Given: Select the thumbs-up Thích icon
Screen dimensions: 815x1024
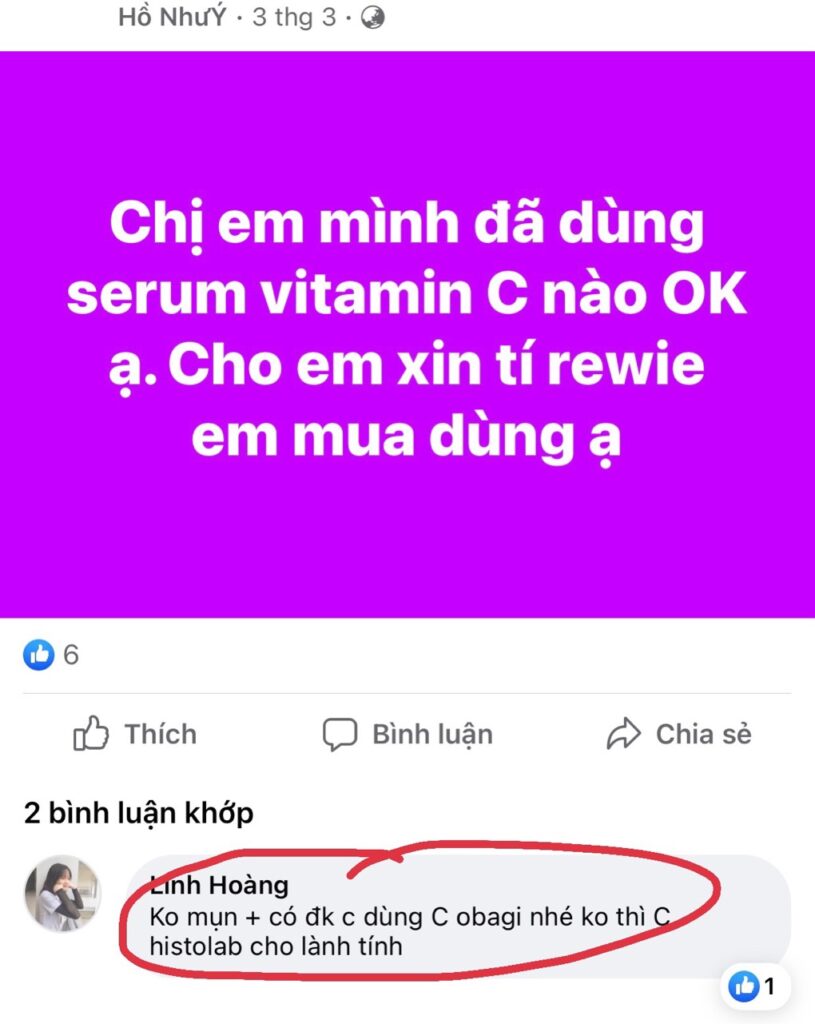Looking at the screenshot, I should click(92, 733).
